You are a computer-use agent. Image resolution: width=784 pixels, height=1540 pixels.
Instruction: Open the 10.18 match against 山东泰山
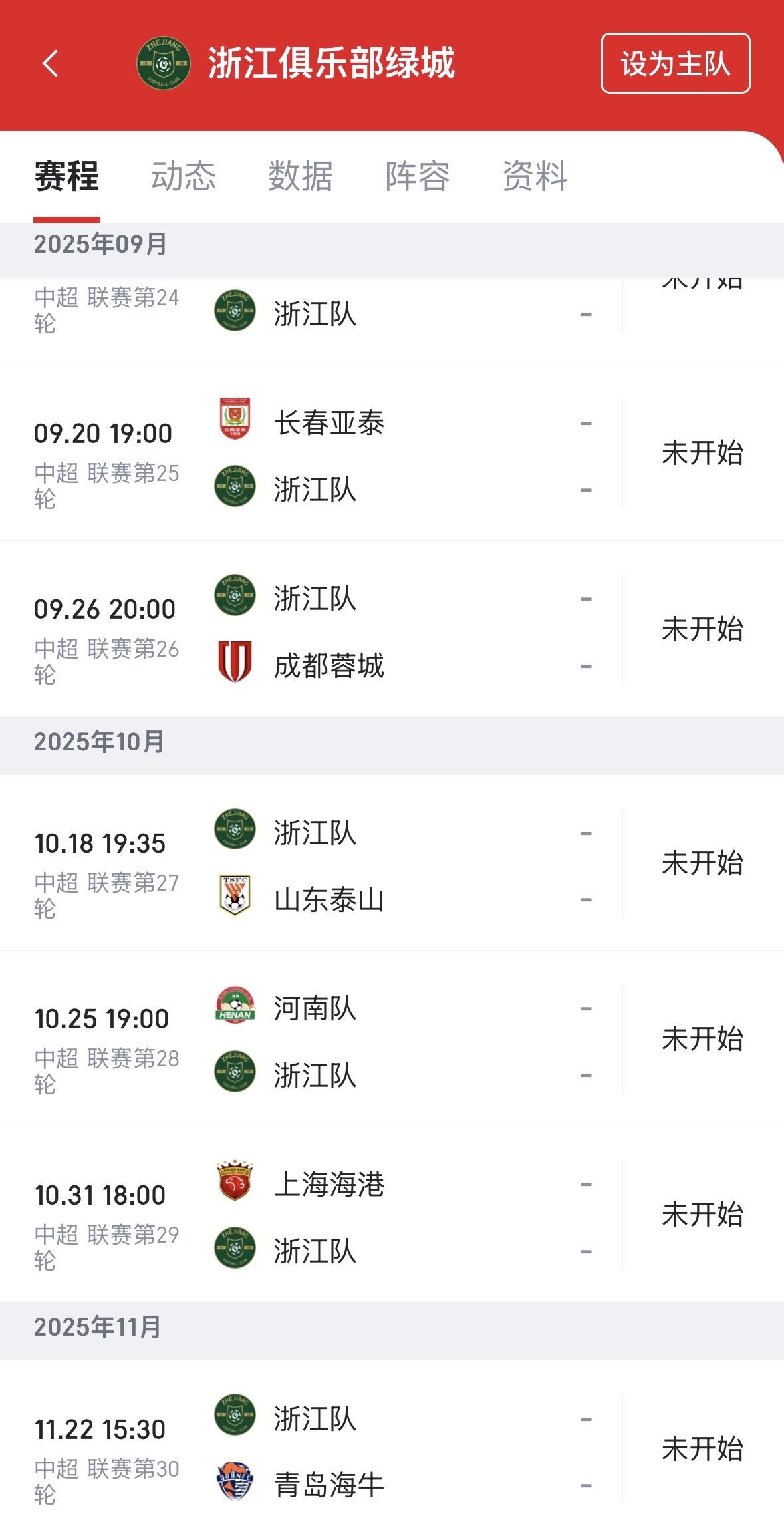392,863
